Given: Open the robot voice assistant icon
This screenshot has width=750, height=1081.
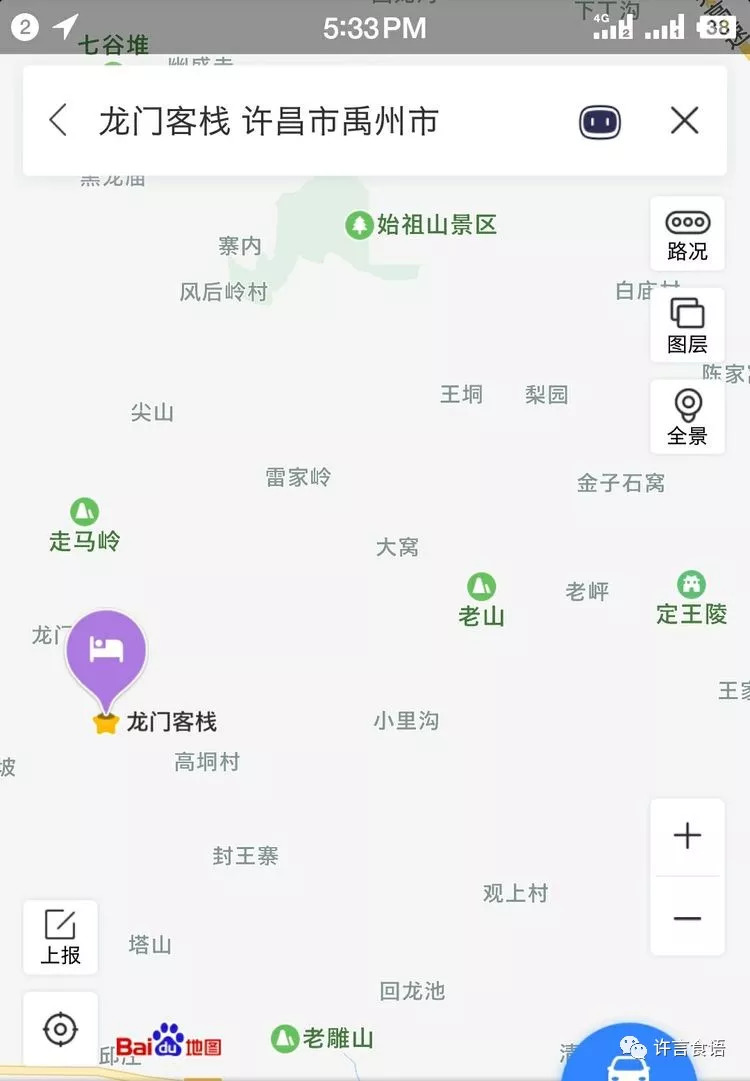Looking at the screenshot, I should [x=600, y=122].
